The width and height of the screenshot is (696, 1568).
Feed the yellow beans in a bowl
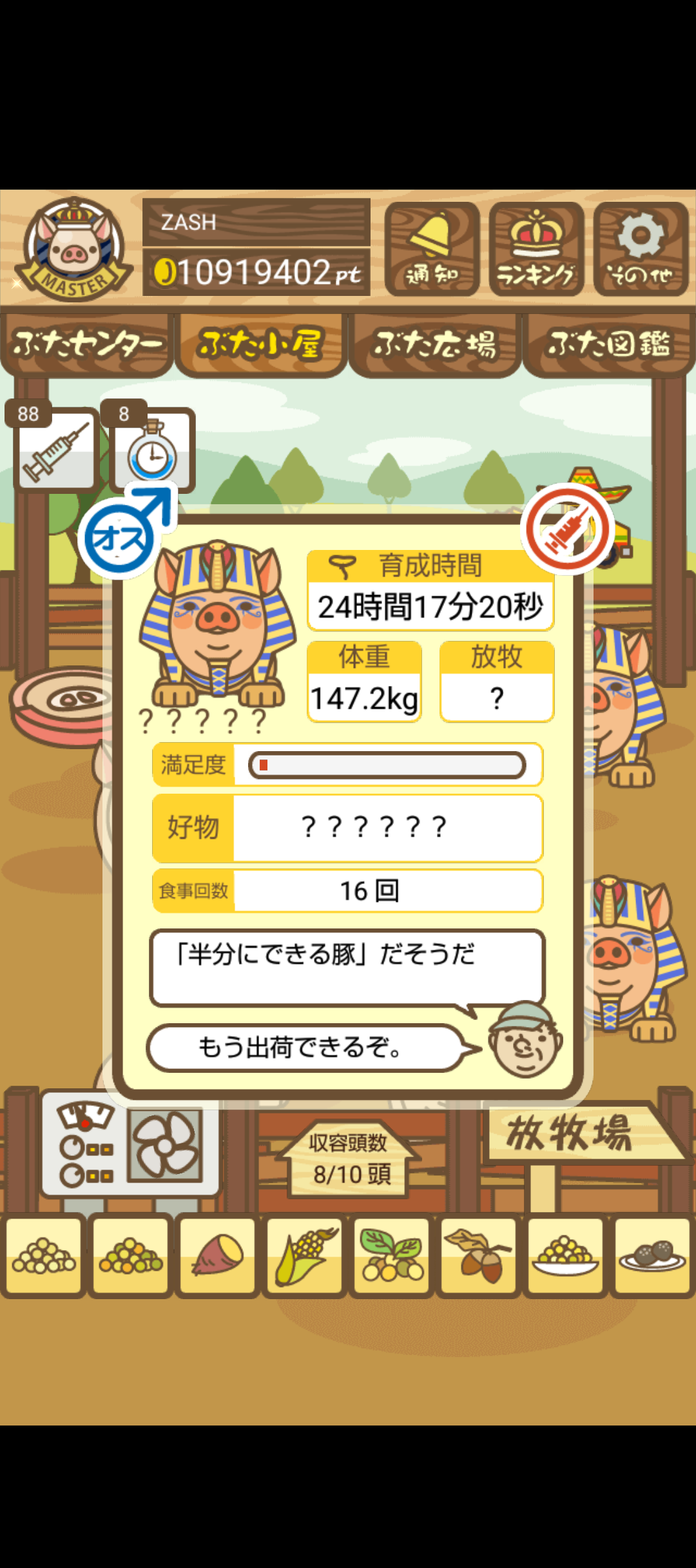[565, 1255]
